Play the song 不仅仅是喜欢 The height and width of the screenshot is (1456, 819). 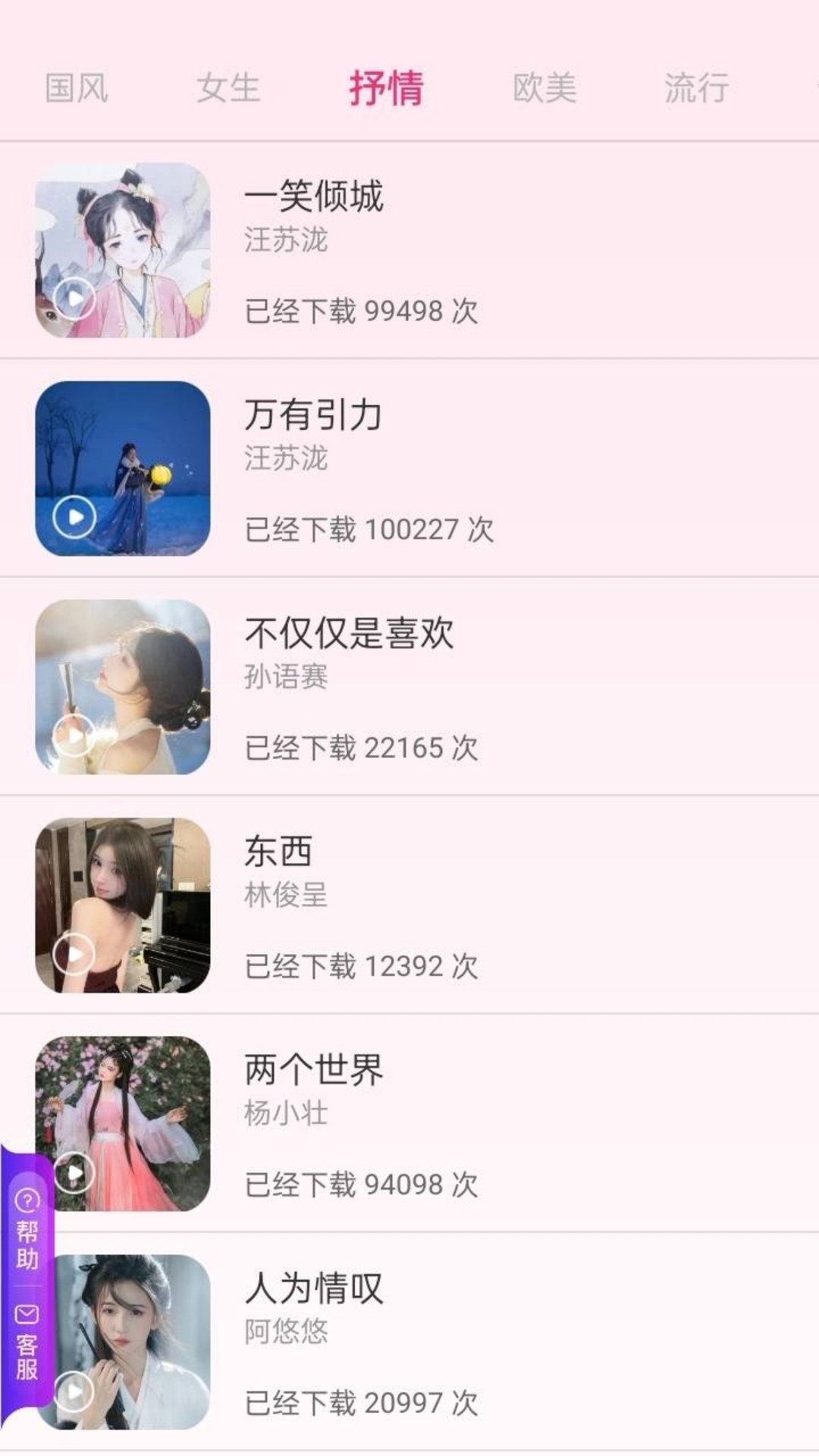coord(76,736)
